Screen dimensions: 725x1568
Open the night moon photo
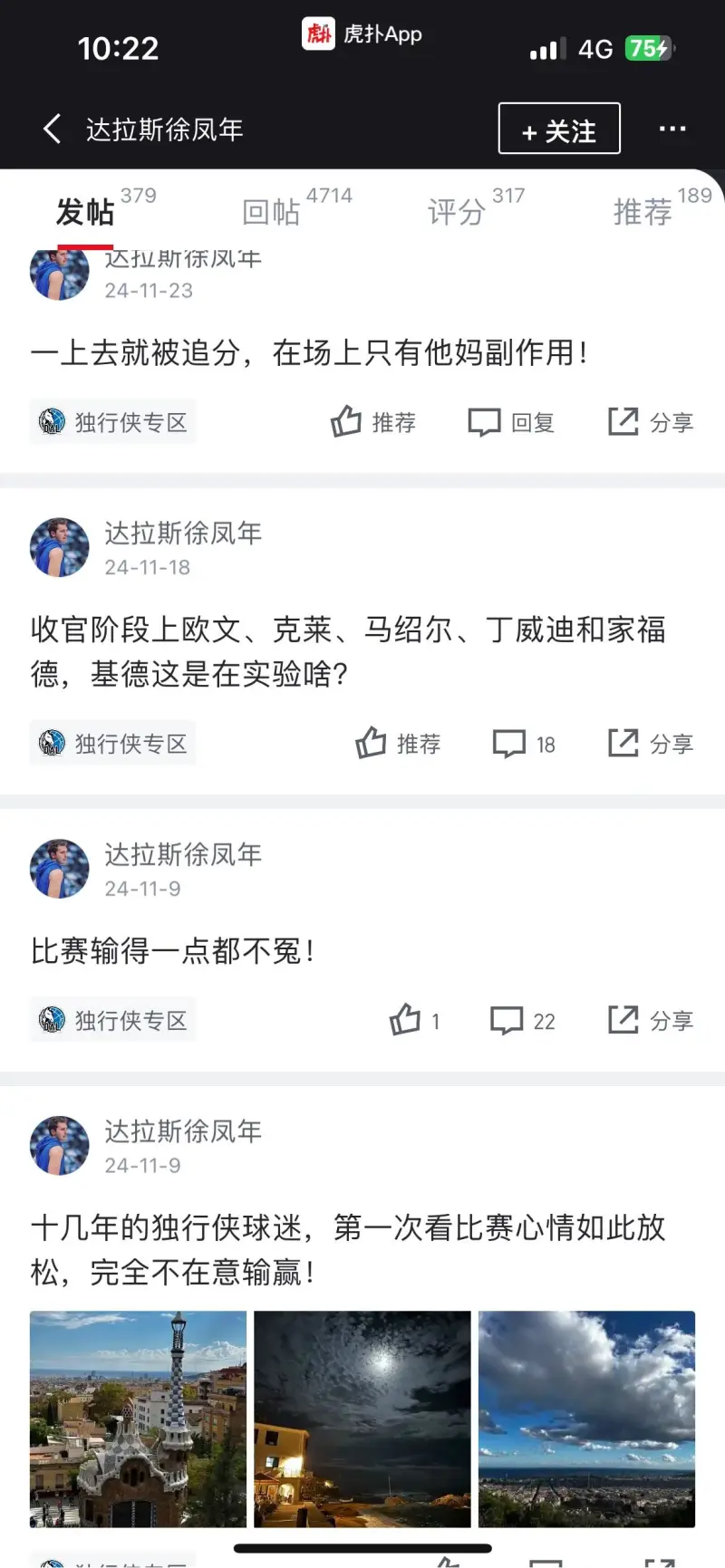(x=362, y=1419)
